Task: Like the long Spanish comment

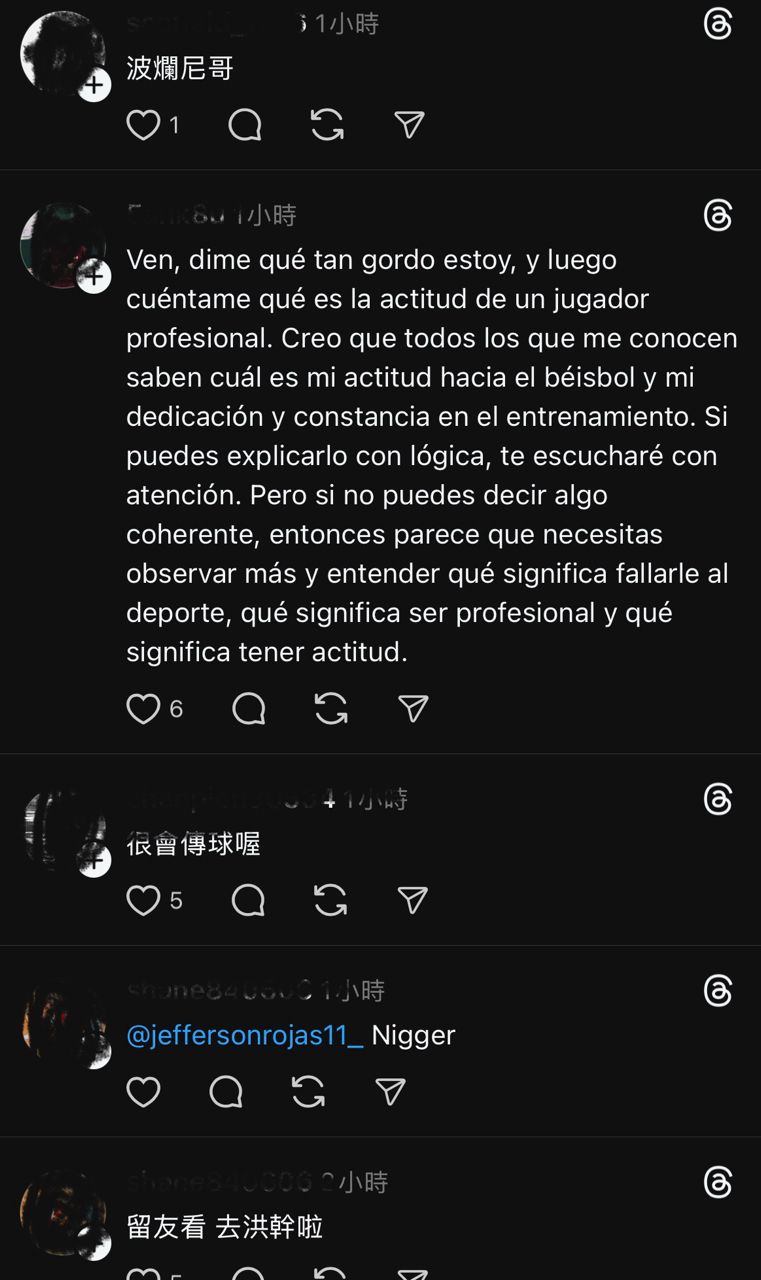Action: click(144, 708)
